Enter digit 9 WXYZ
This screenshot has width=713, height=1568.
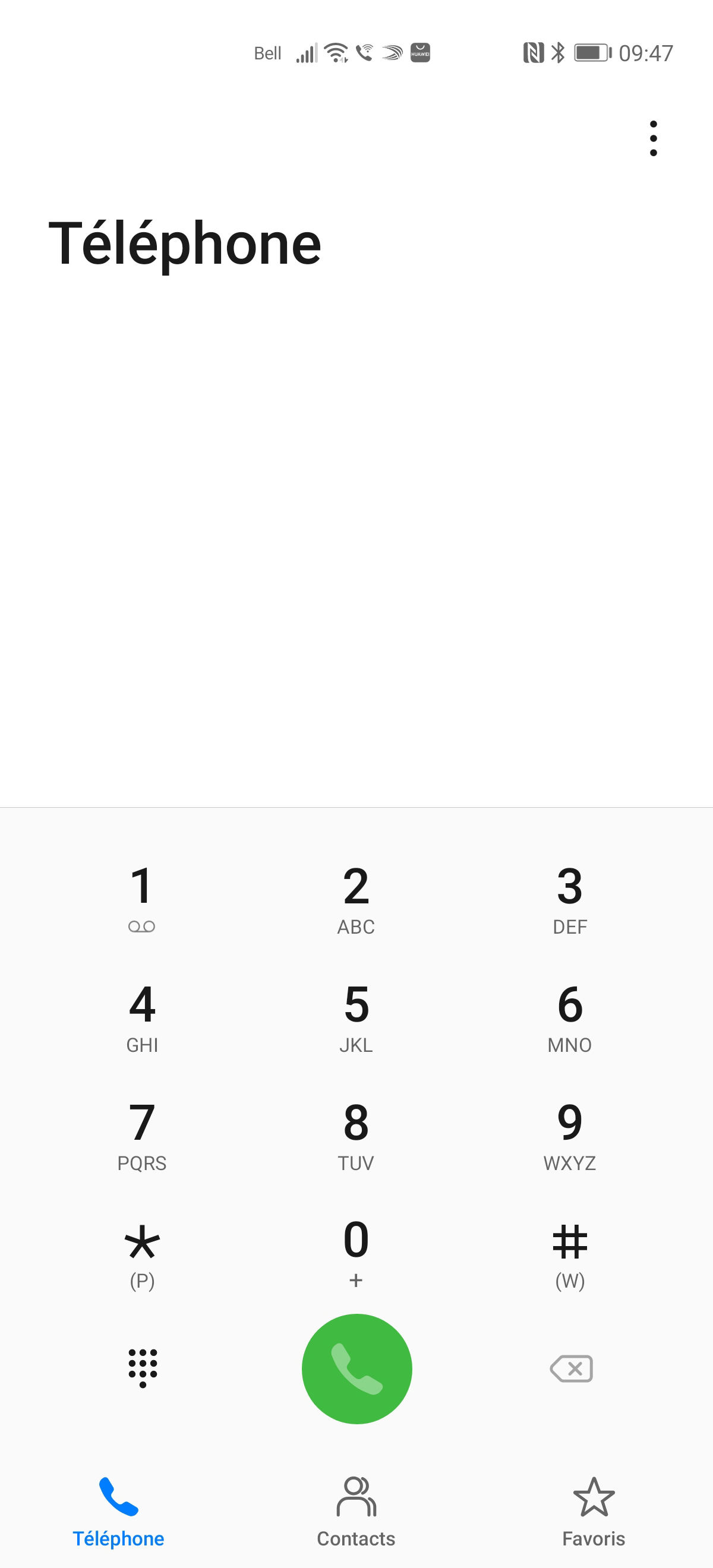(570, 1133)
